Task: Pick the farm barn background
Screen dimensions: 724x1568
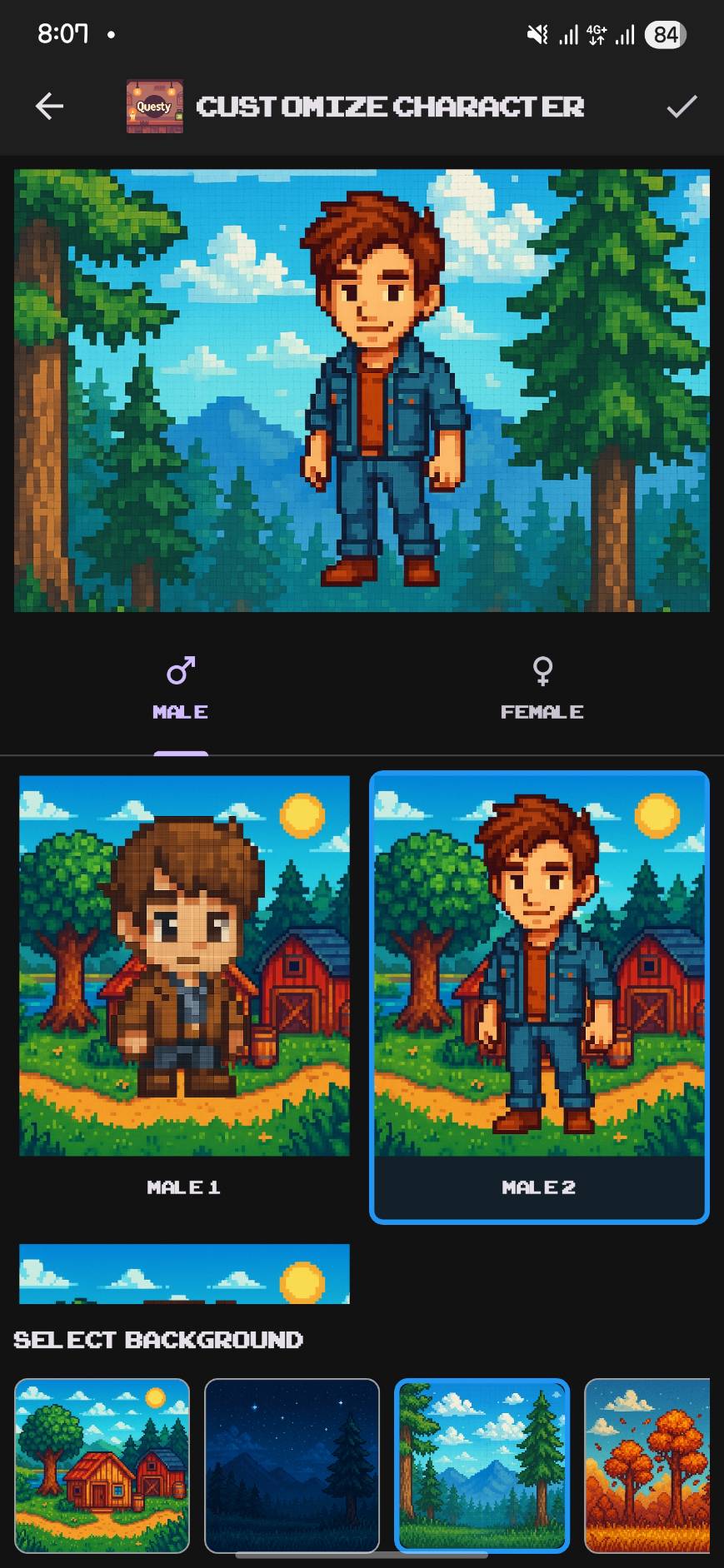Action: click(102, 1464)
